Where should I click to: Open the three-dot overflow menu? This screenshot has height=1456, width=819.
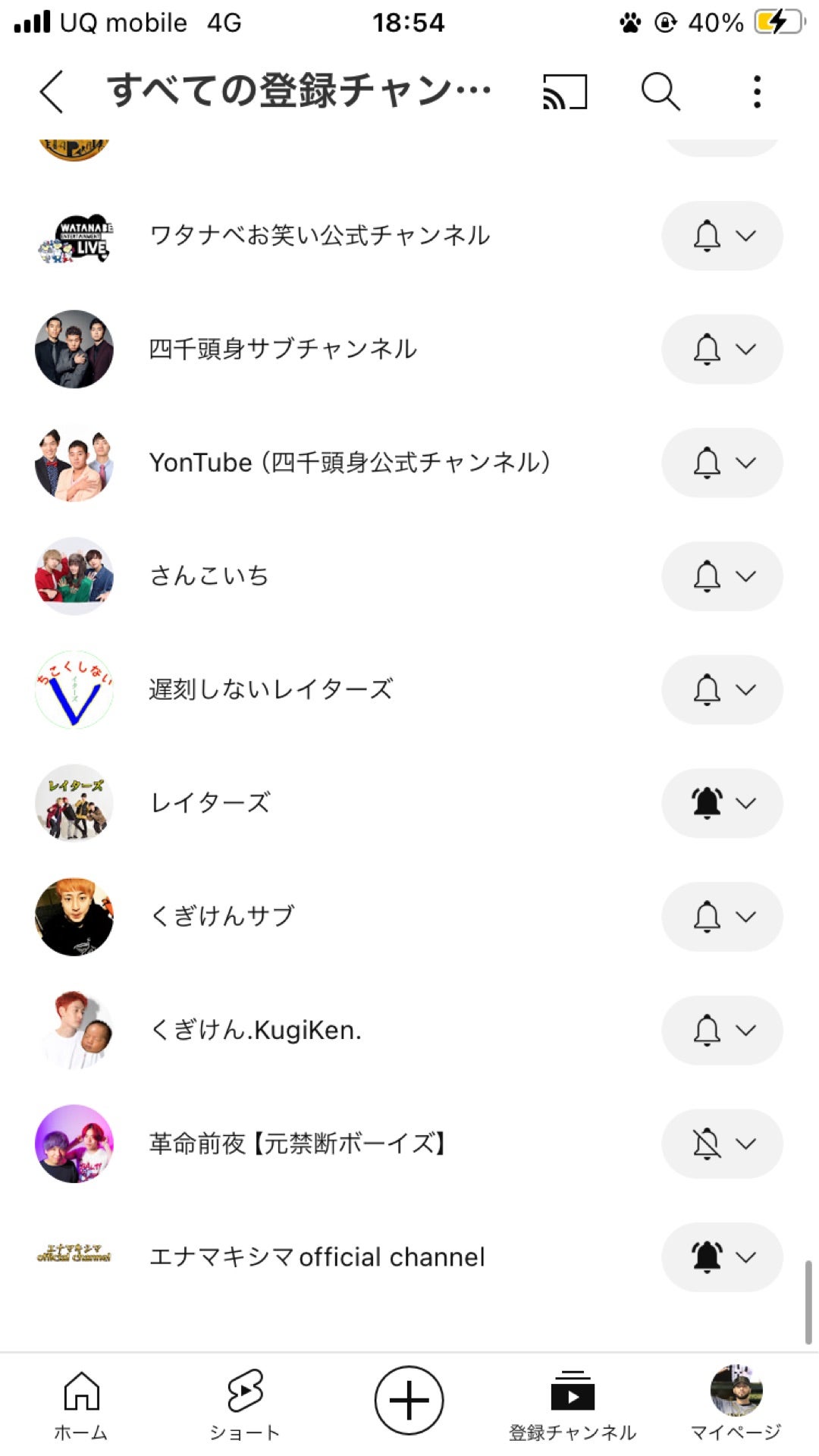pyautogui.click(x=755, y=89)
